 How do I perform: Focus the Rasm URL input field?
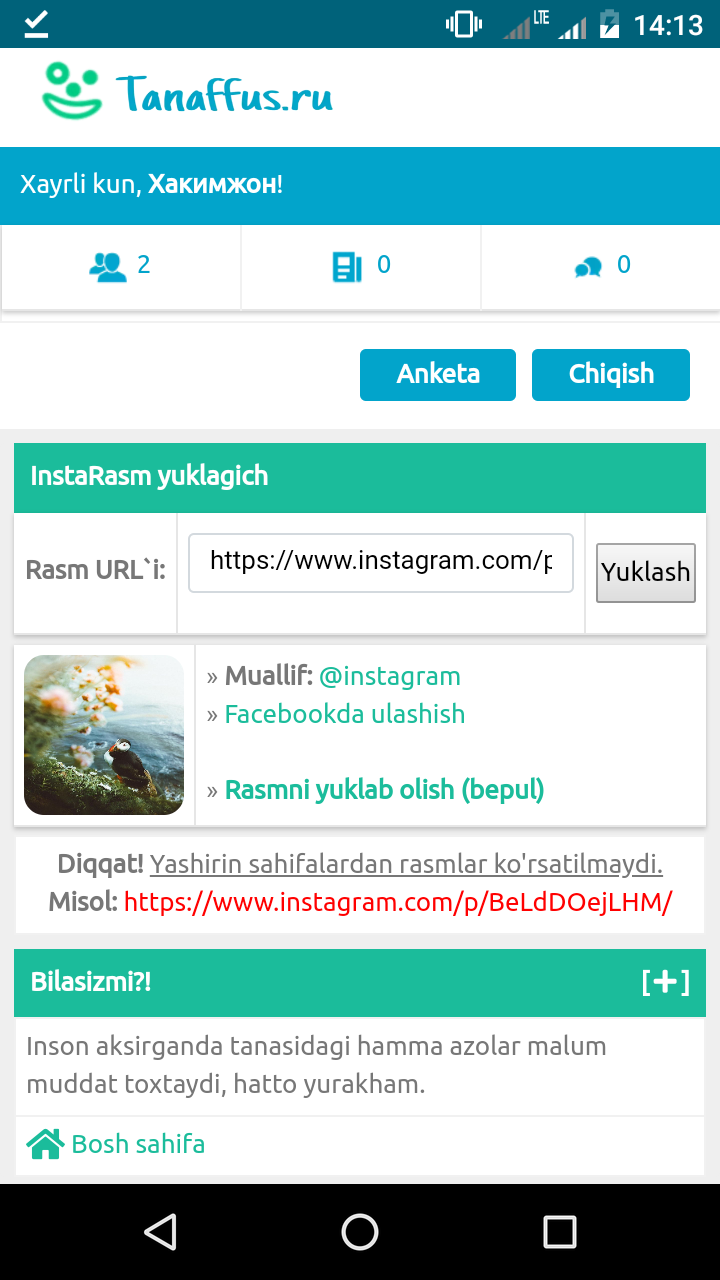pos(381,562)
